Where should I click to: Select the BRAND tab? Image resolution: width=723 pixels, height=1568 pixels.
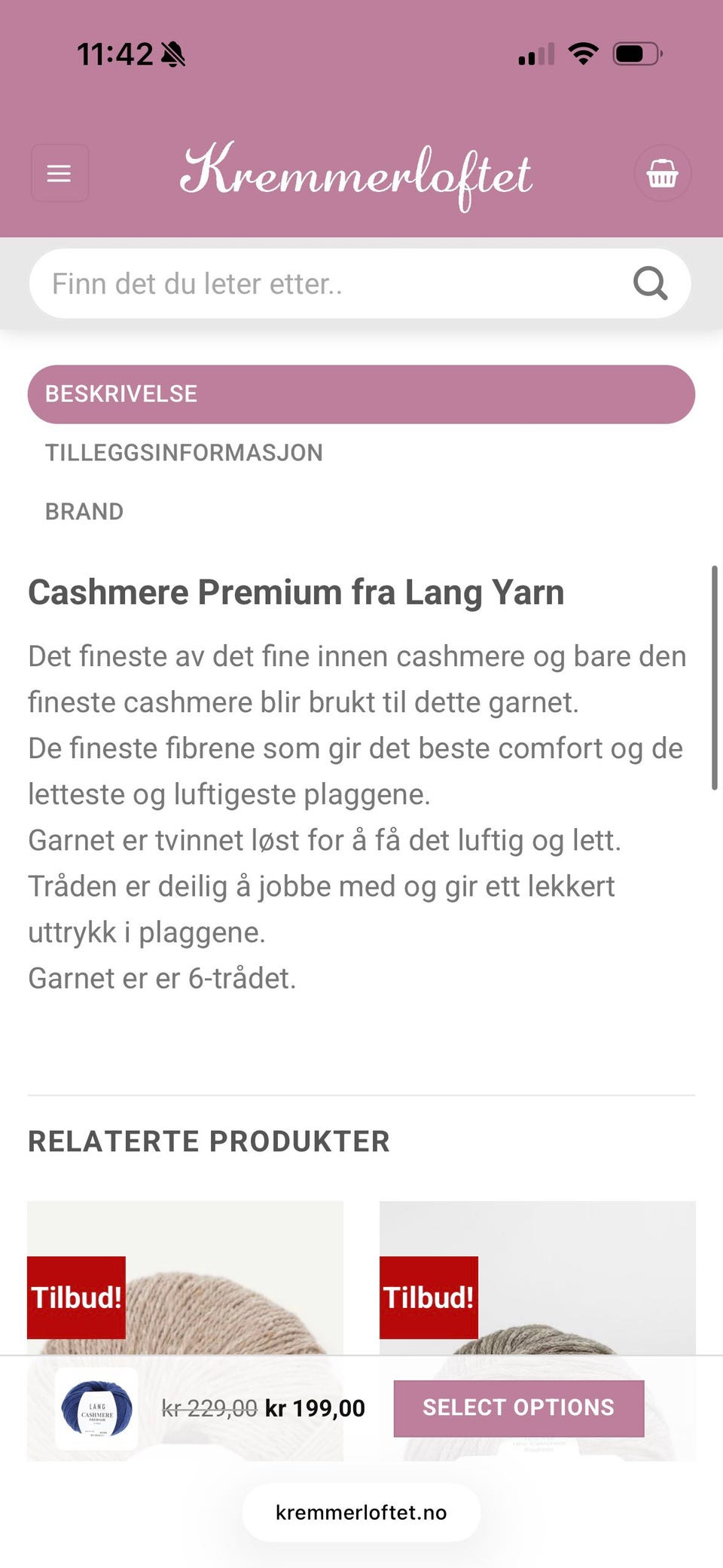84,511
